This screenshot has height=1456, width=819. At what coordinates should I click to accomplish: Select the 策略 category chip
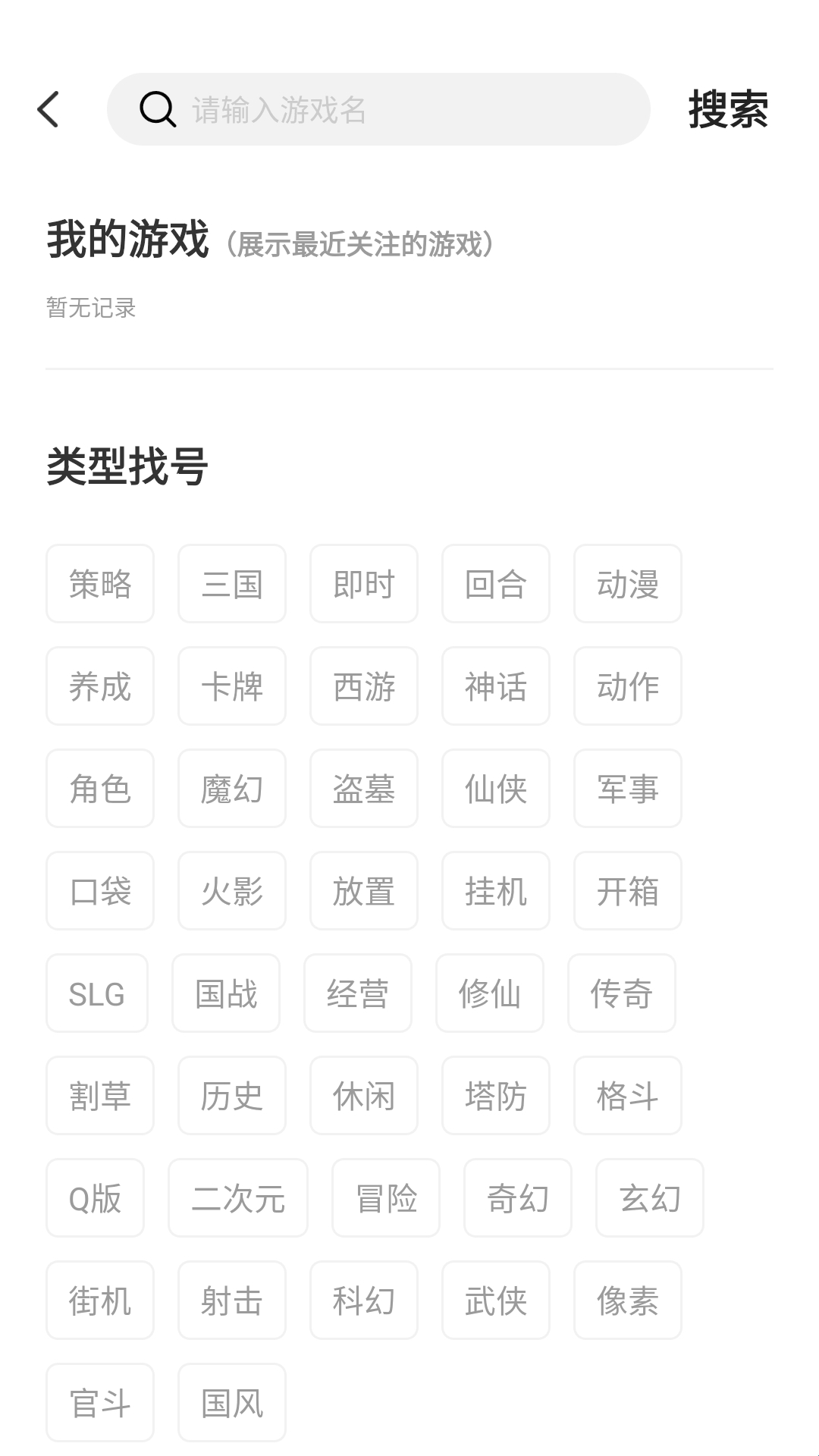pos(100,584)
